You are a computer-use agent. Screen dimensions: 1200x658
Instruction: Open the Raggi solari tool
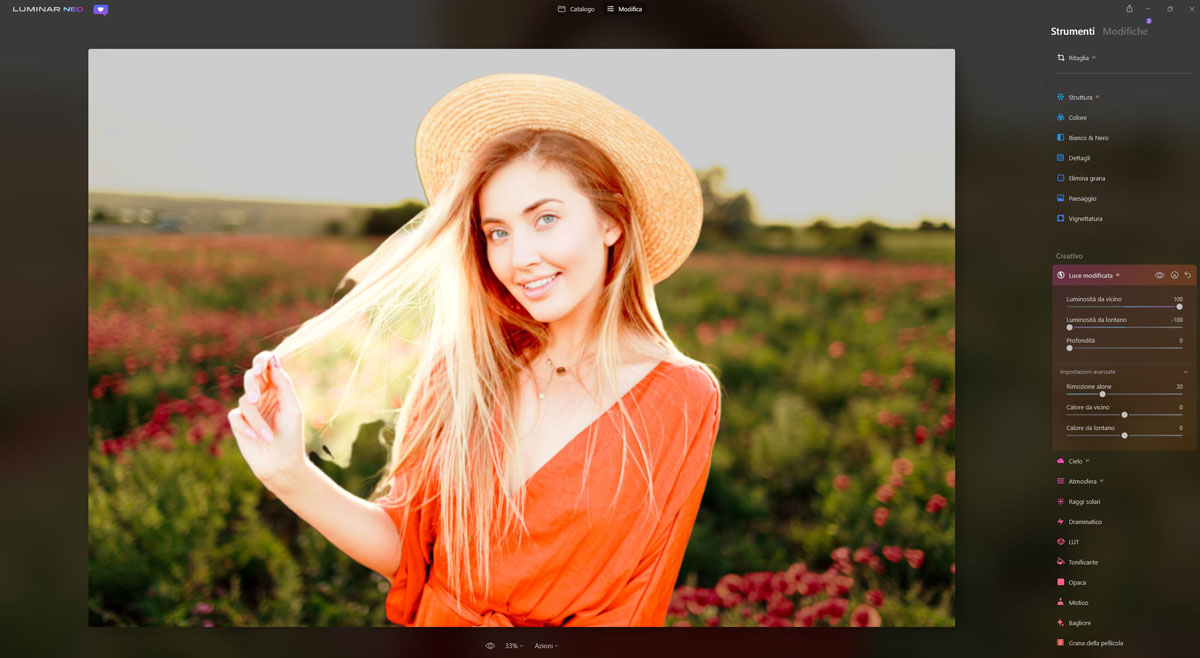click(1084, 502)
